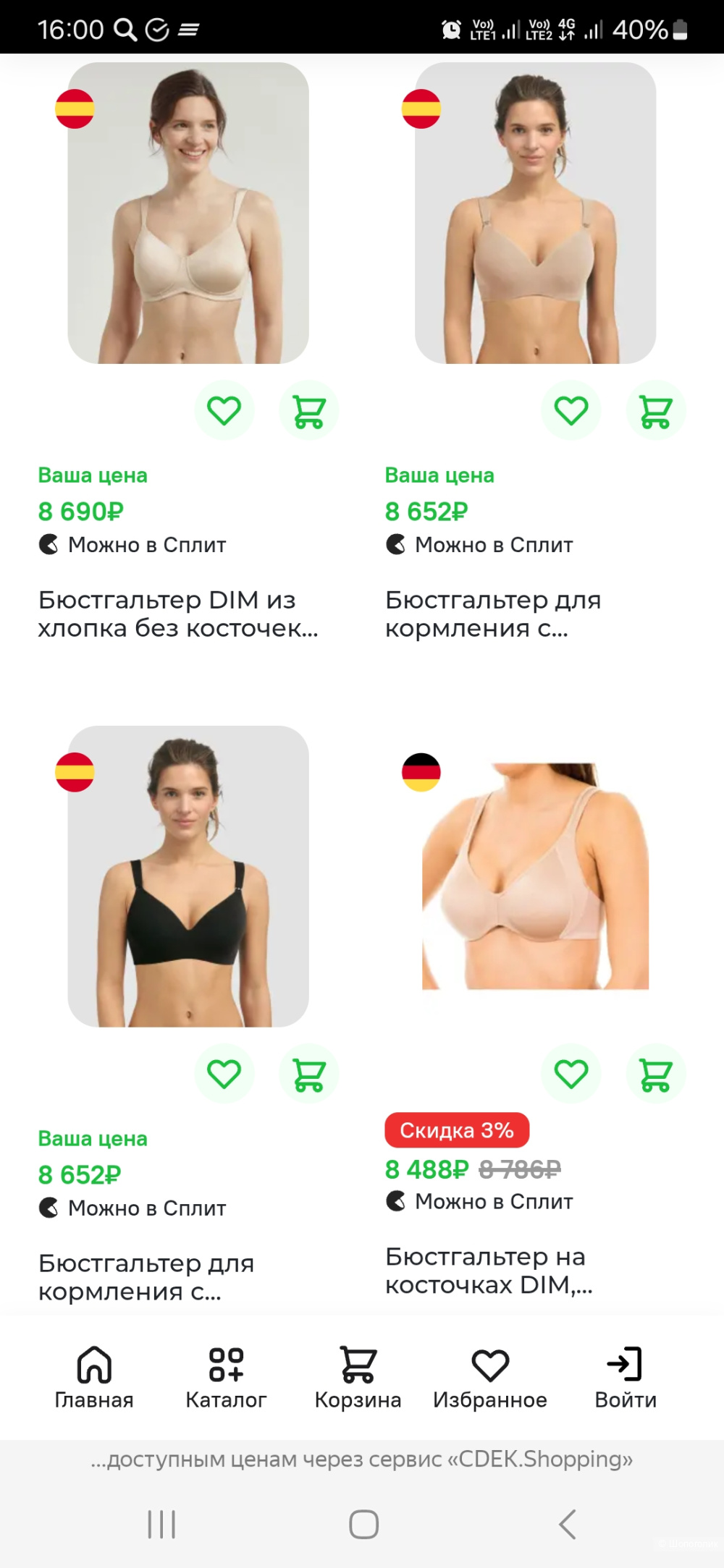Add the black nursing bra to cart
The width and height of the screenshot is (724, 1568).
click(309, 1074)
